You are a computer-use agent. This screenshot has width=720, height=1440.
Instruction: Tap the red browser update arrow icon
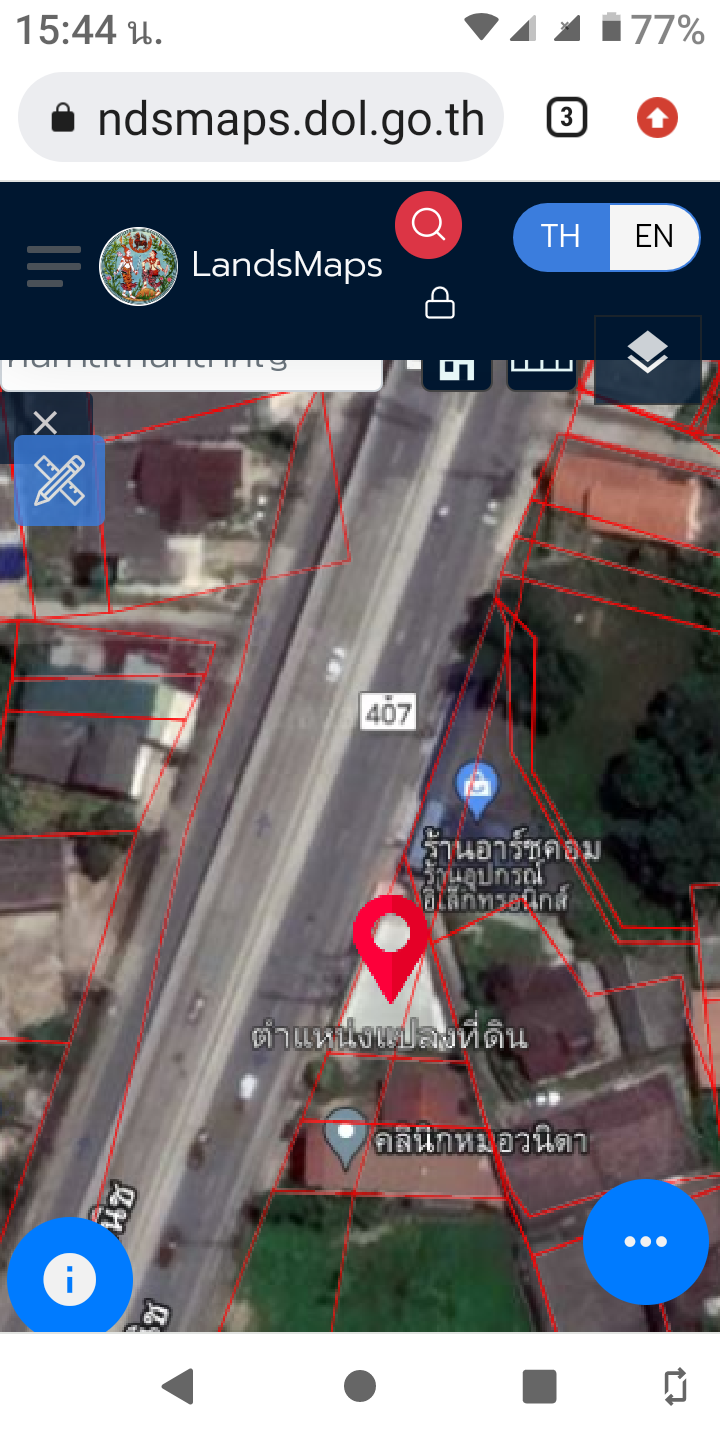click(657, 119)
